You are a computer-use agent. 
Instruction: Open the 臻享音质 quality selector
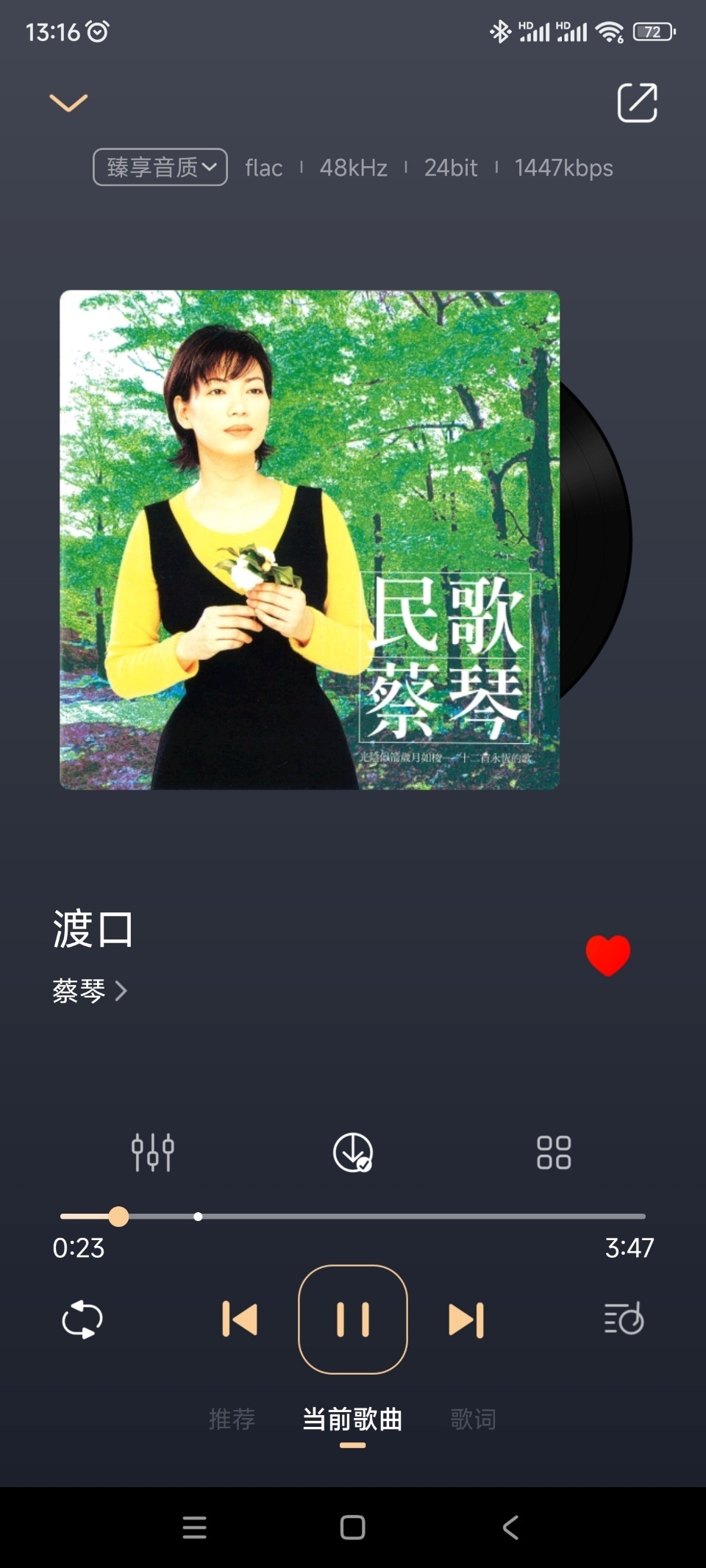[x=158, y=168]
